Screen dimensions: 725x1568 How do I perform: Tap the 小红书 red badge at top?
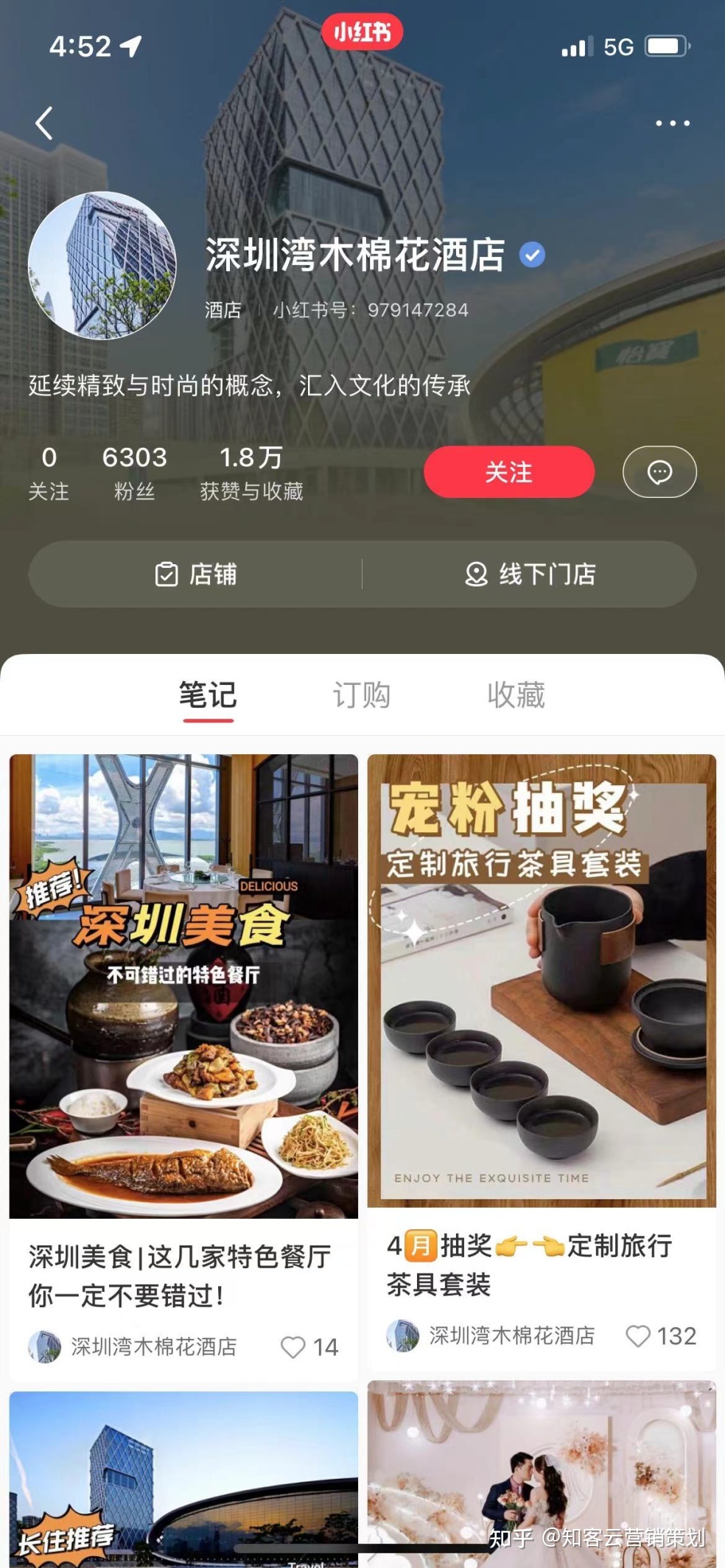pos(362,33)
